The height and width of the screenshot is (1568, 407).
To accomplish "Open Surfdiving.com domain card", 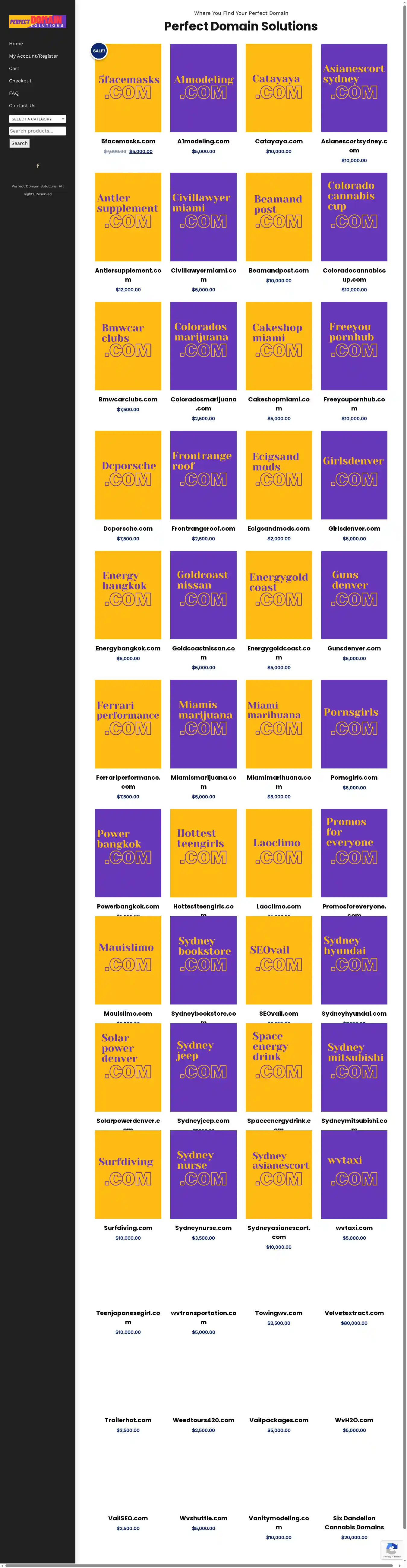I will 128,1174.
